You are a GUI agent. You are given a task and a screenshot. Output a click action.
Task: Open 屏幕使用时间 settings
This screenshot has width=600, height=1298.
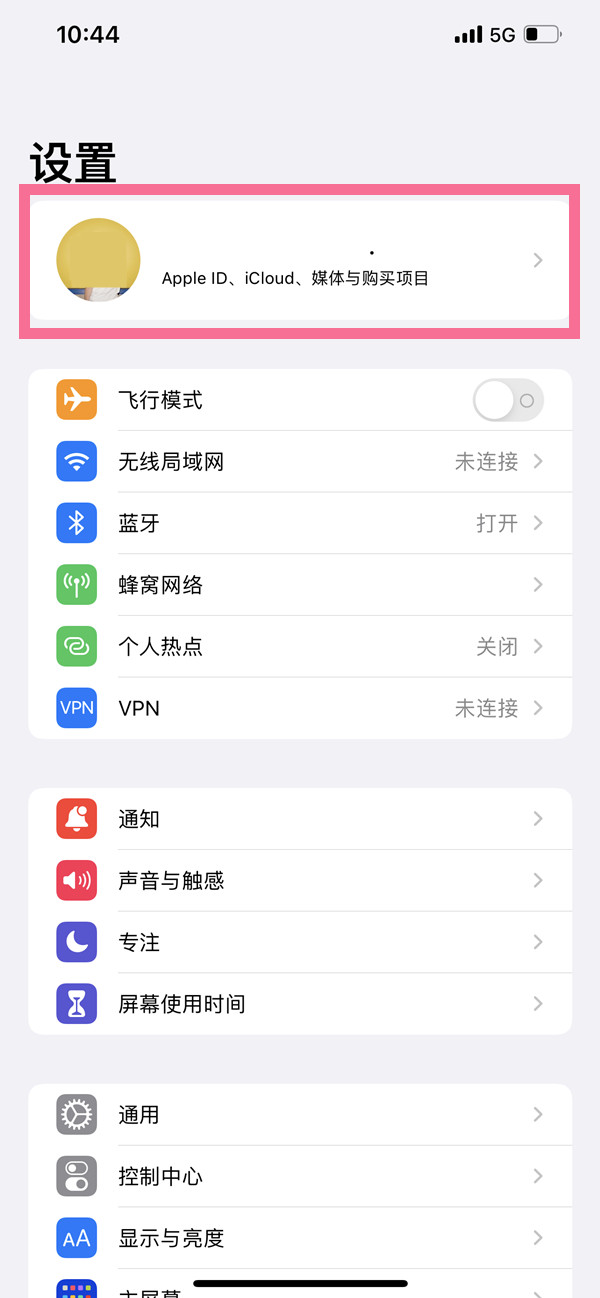pos(300,1004)
